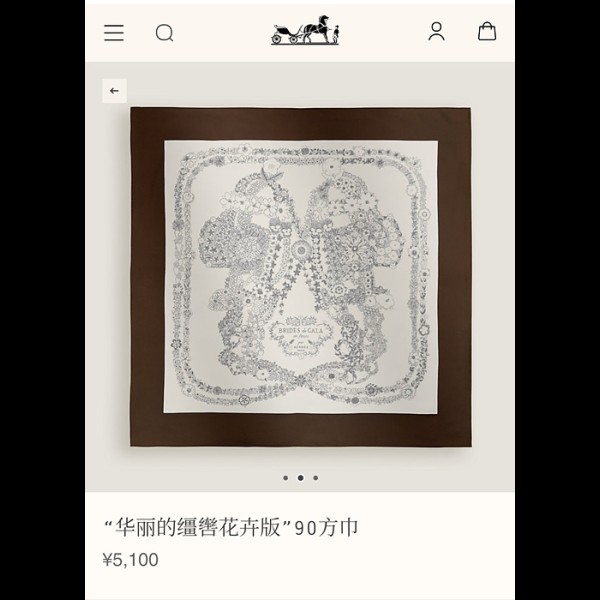Open the account profile icon

tap(436, 32)
